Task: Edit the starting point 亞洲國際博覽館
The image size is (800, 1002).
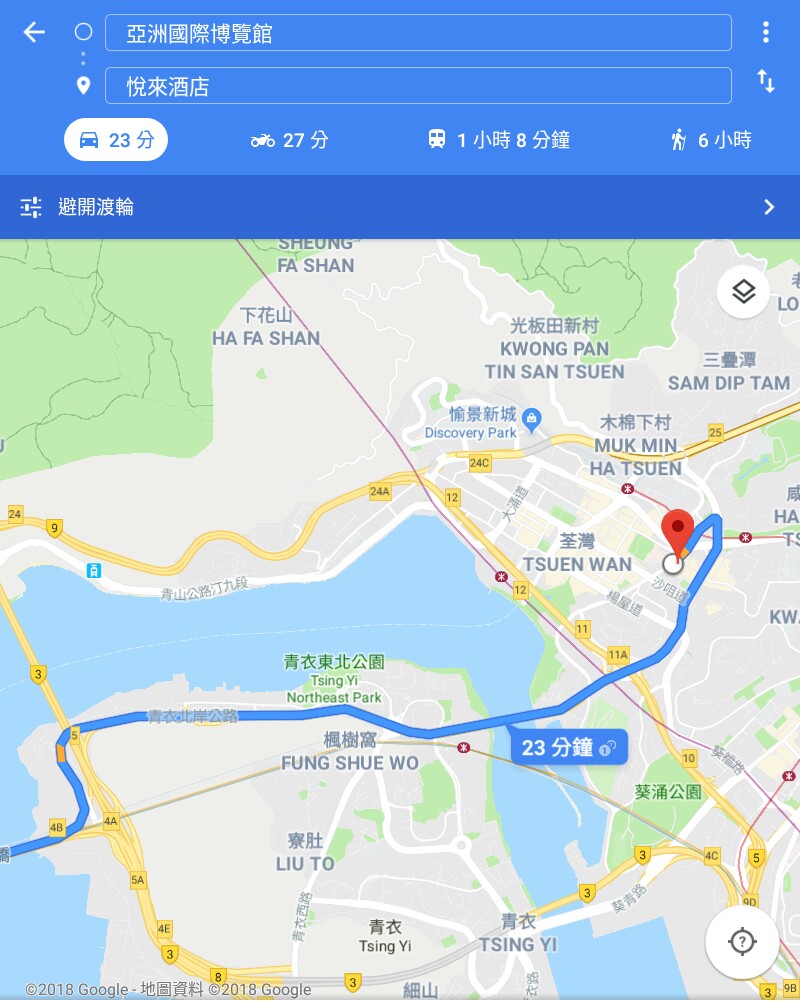Action: [x=418, y=33]
